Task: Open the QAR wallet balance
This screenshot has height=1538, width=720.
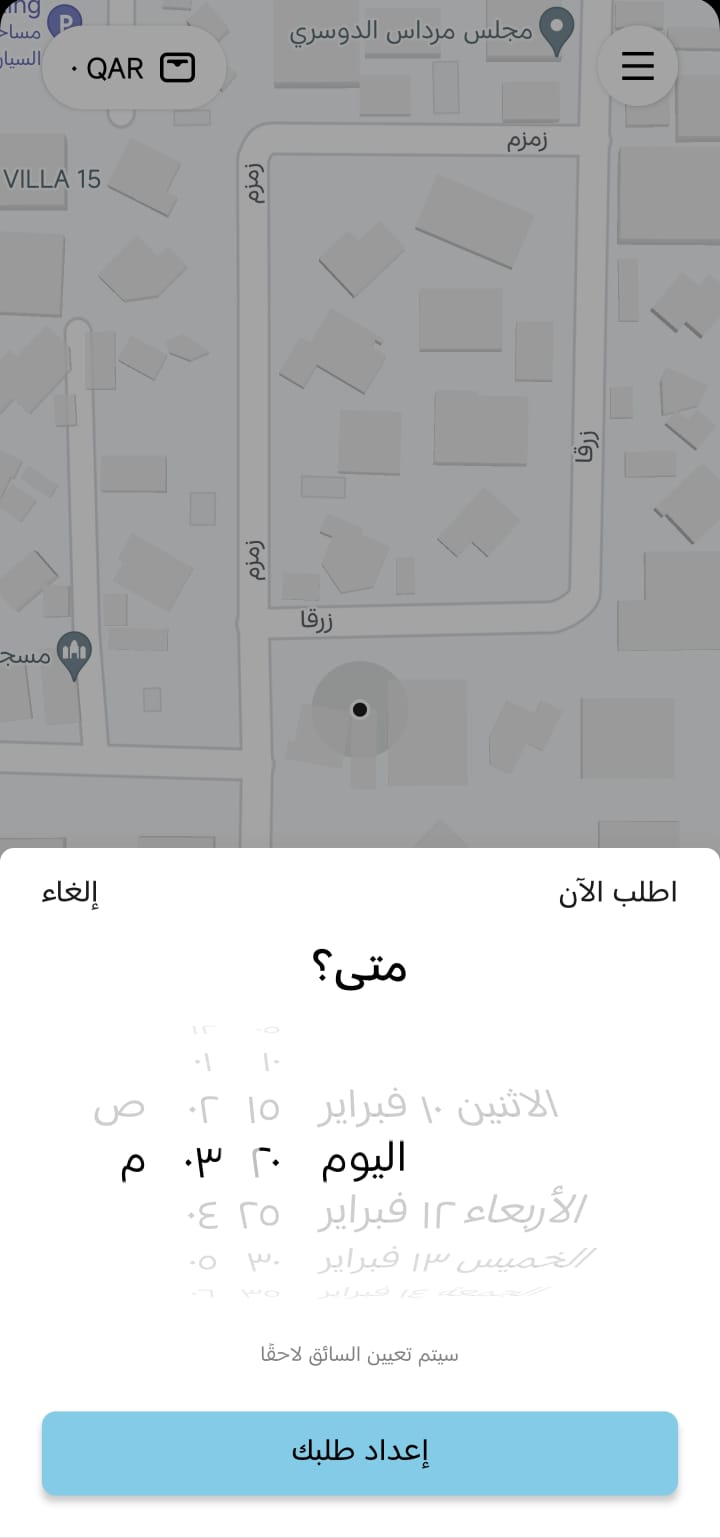Action: 133,68
